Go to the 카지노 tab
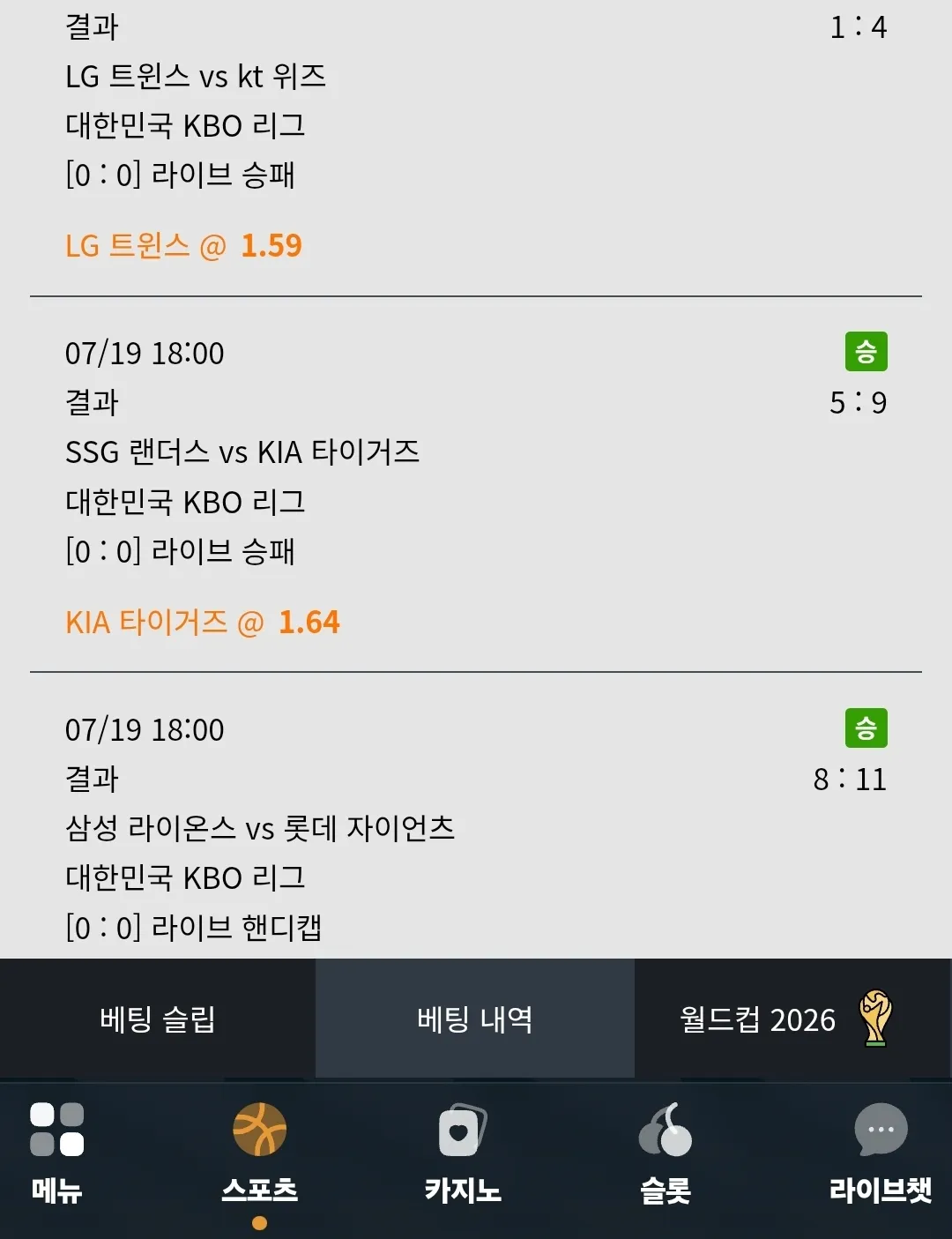 coord(463,1153)
